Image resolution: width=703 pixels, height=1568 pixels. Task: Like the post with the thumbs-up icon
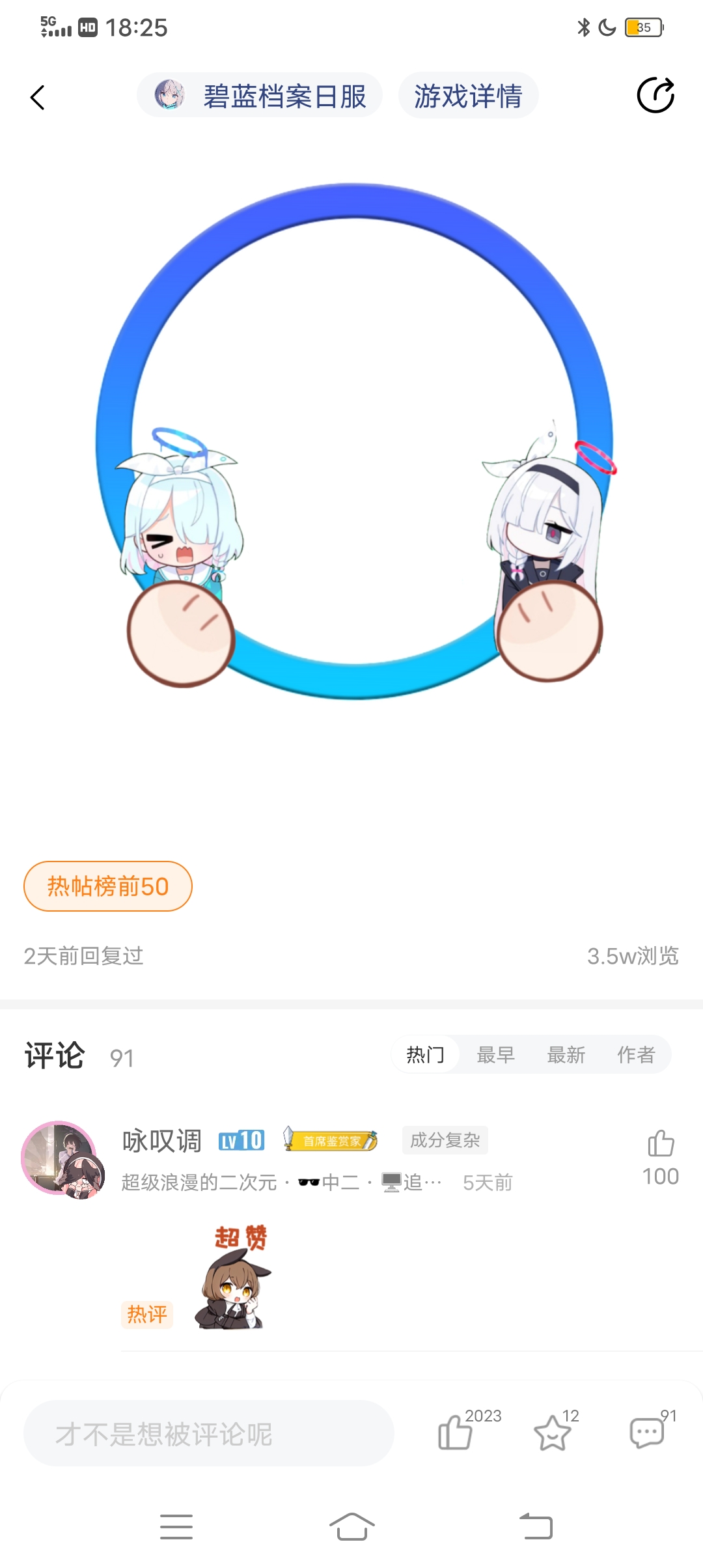pyautogui.click(x=455, y=1432)
